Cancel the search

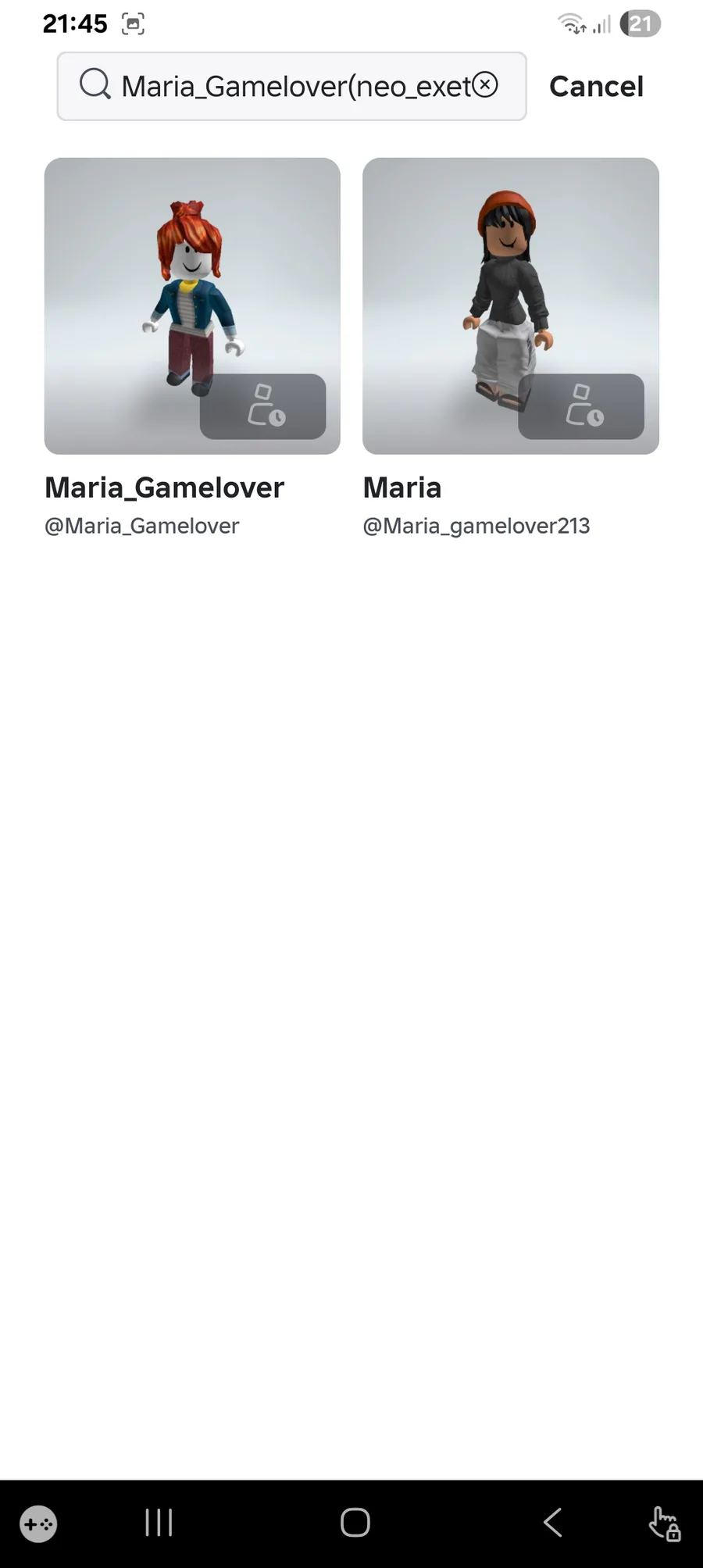(596, 86)
